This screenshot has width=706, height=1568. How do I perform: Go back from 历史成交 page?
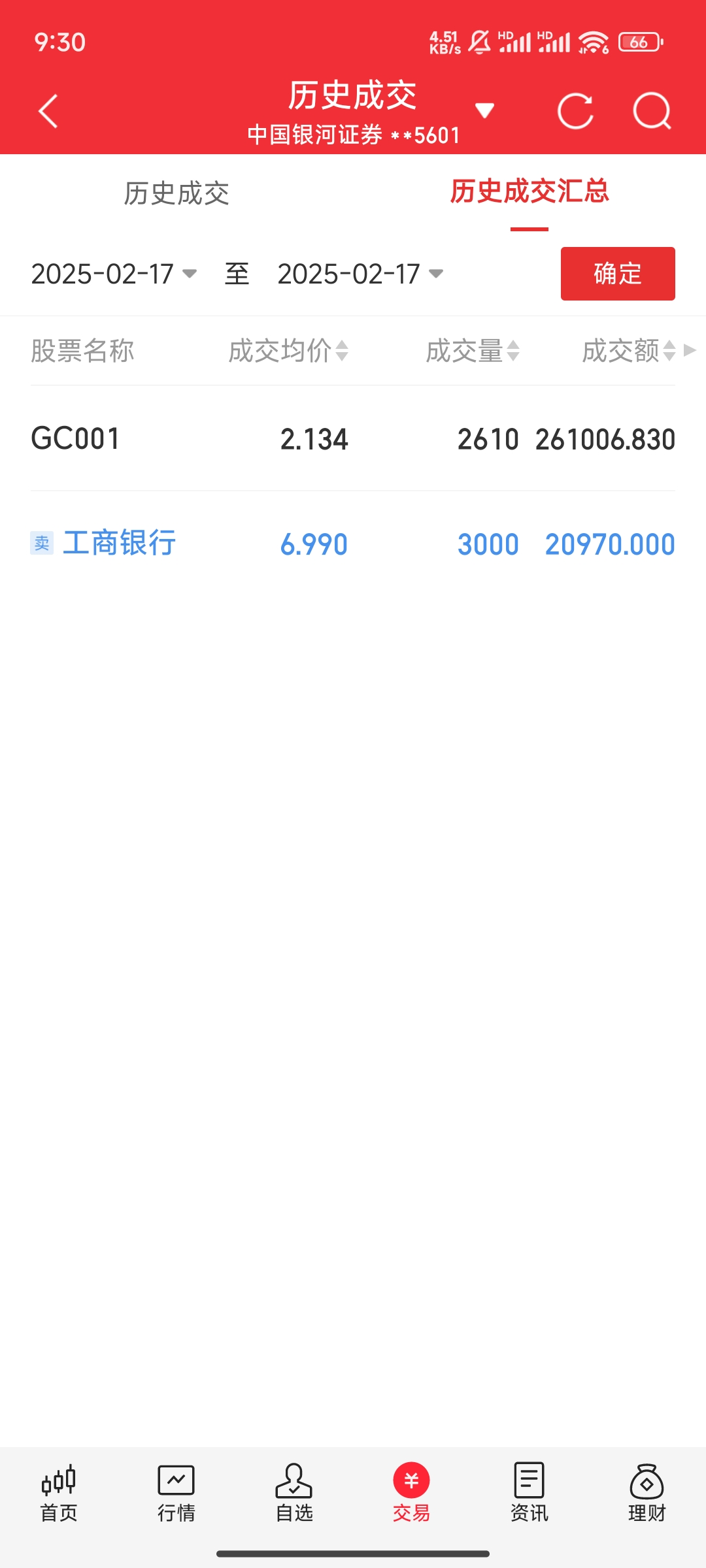click(48, 111)
